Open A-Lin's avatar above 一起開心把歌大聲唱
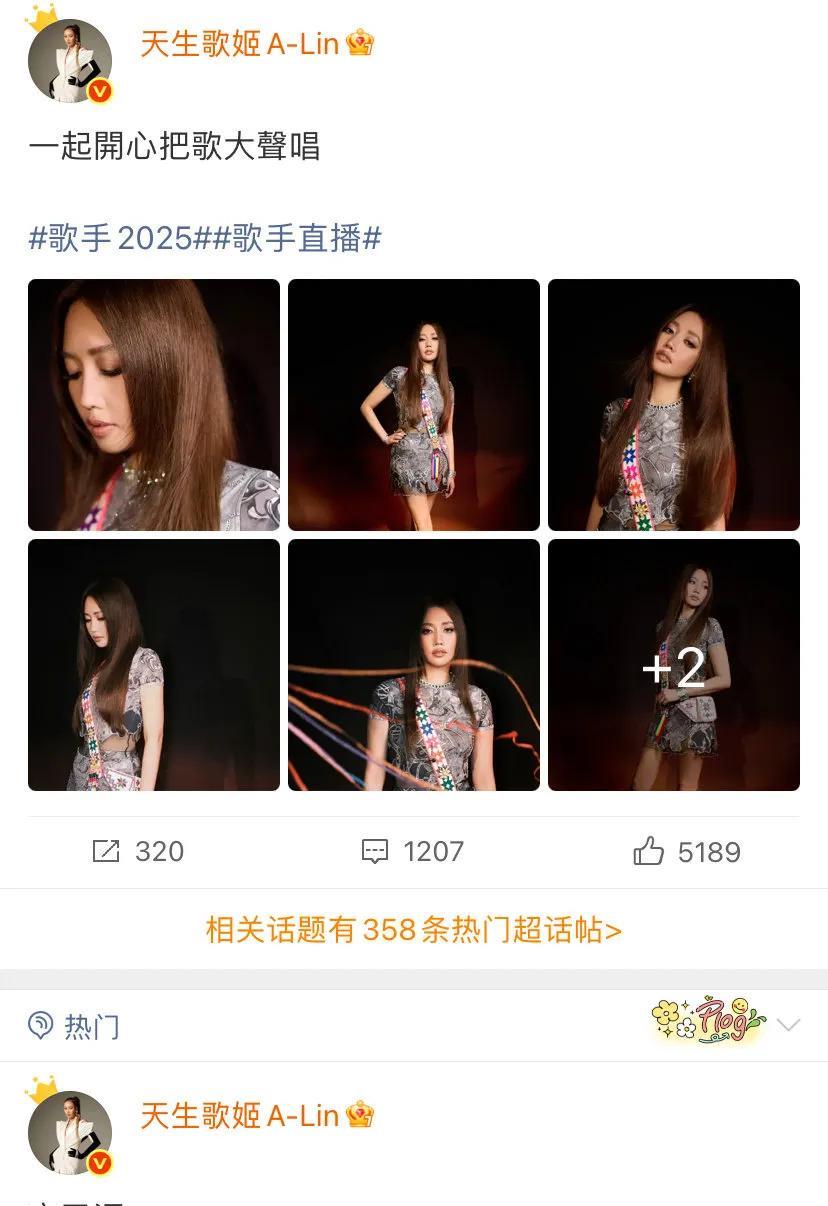 pos(70,61)
